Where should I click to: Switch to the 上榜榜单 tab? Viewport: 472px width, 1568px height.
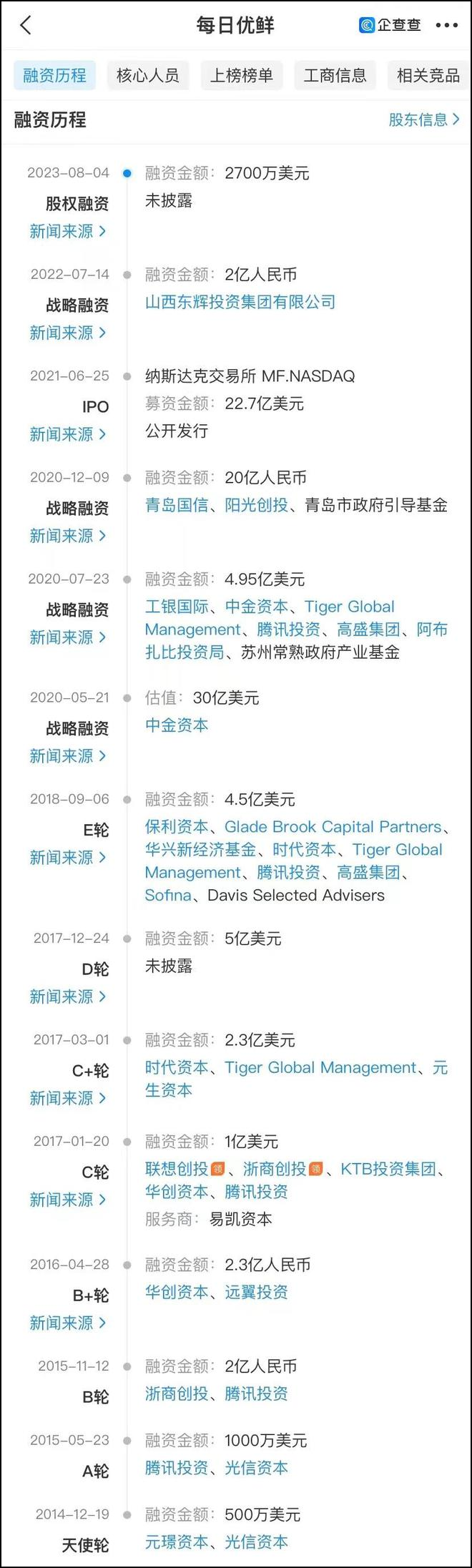point(241,76)
